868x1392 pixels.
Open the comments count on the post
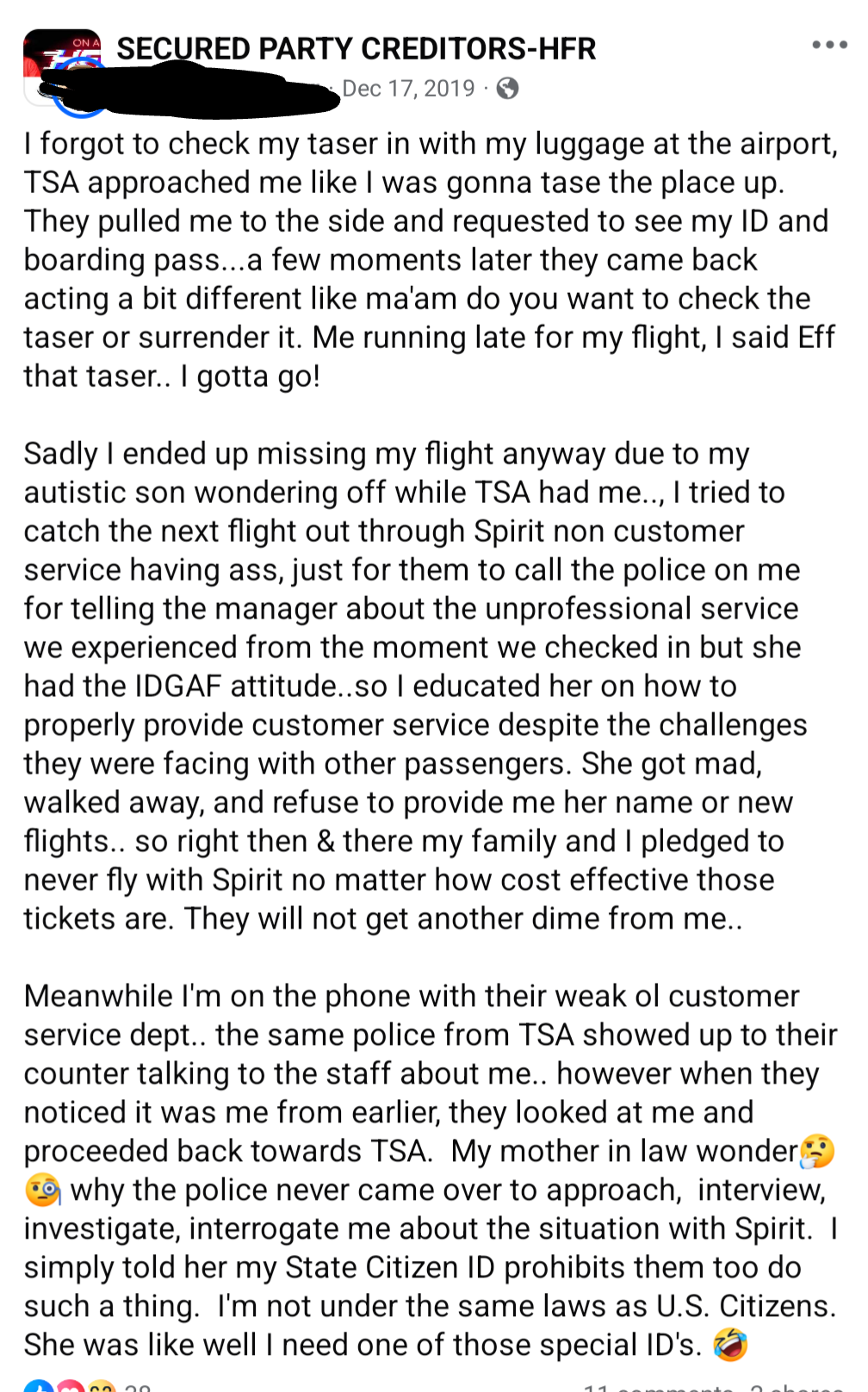pyautogui.click(x=657, y=1386)
